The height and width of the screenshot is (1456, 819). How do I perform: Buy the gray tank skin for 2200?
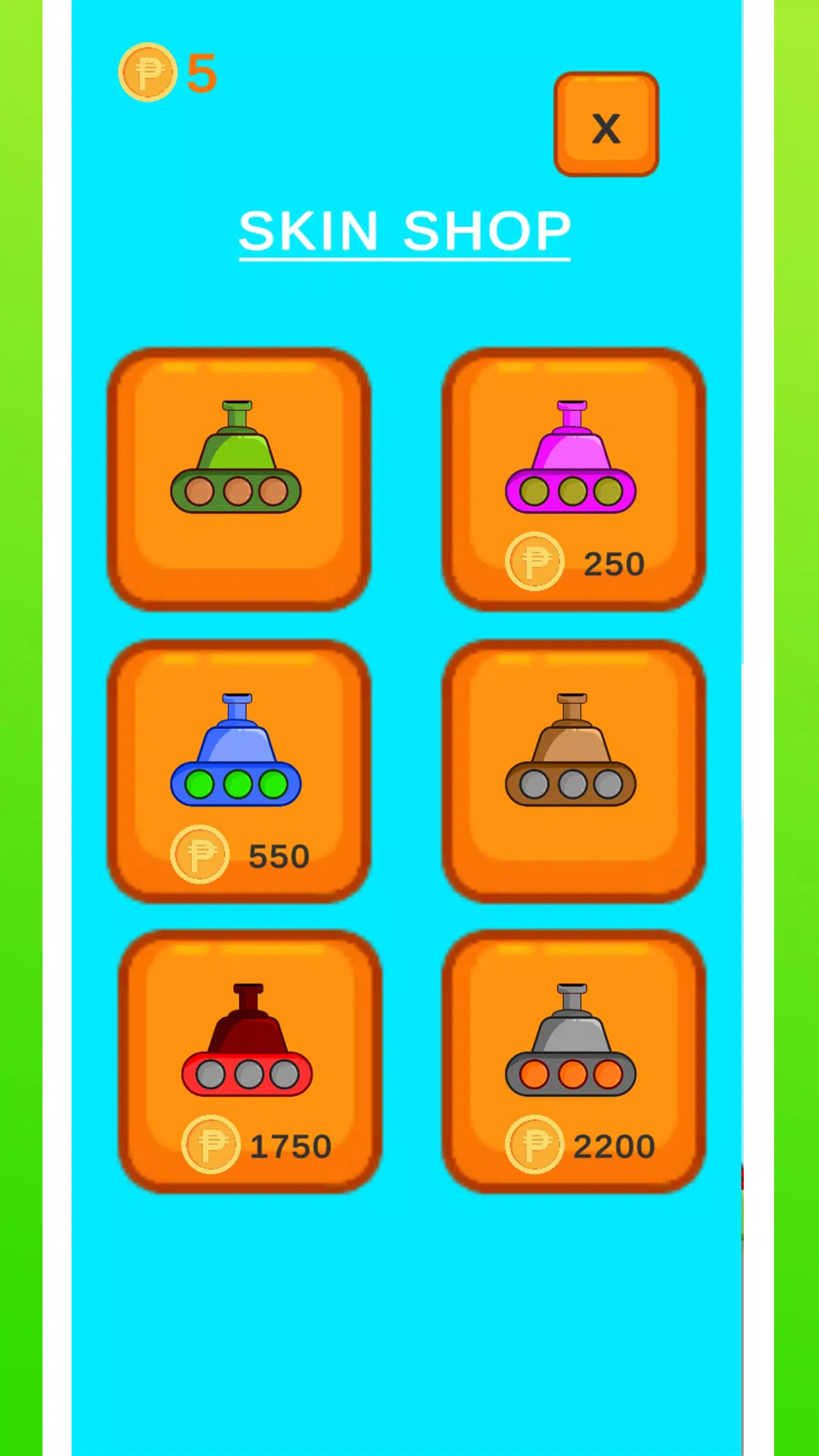574,1062
